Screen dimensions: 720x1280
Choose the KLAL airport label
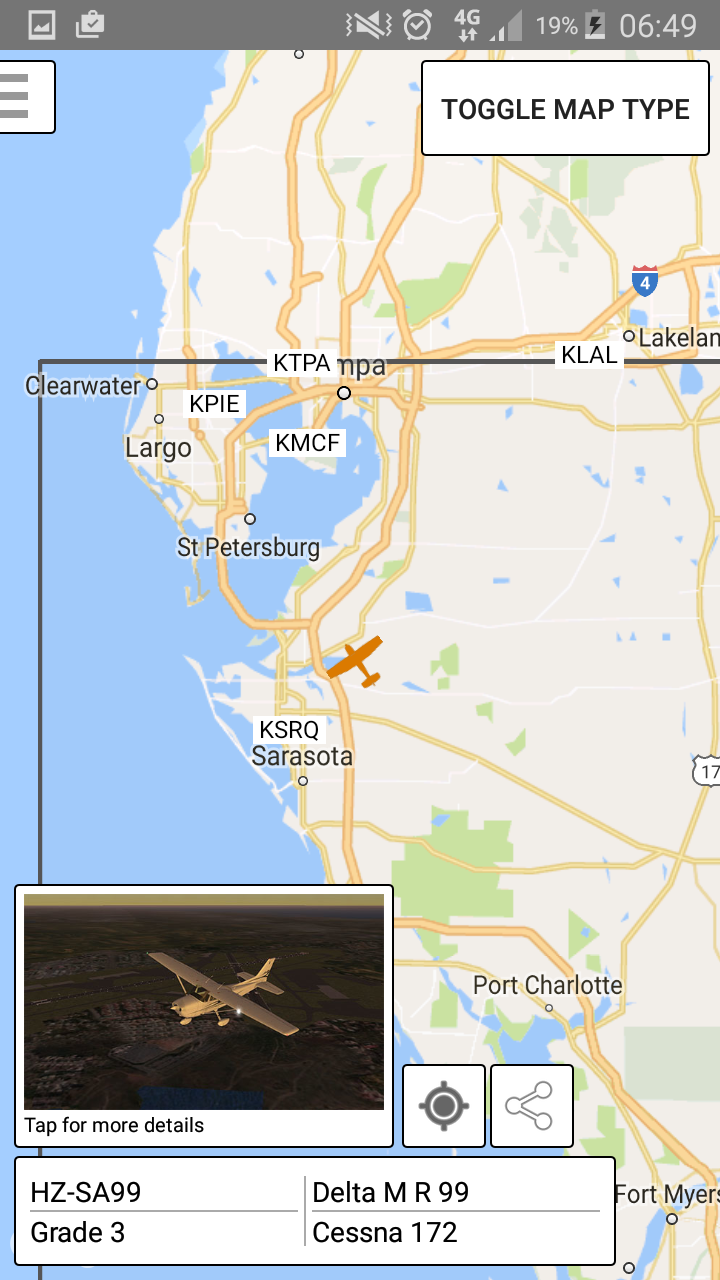(589, 355)
